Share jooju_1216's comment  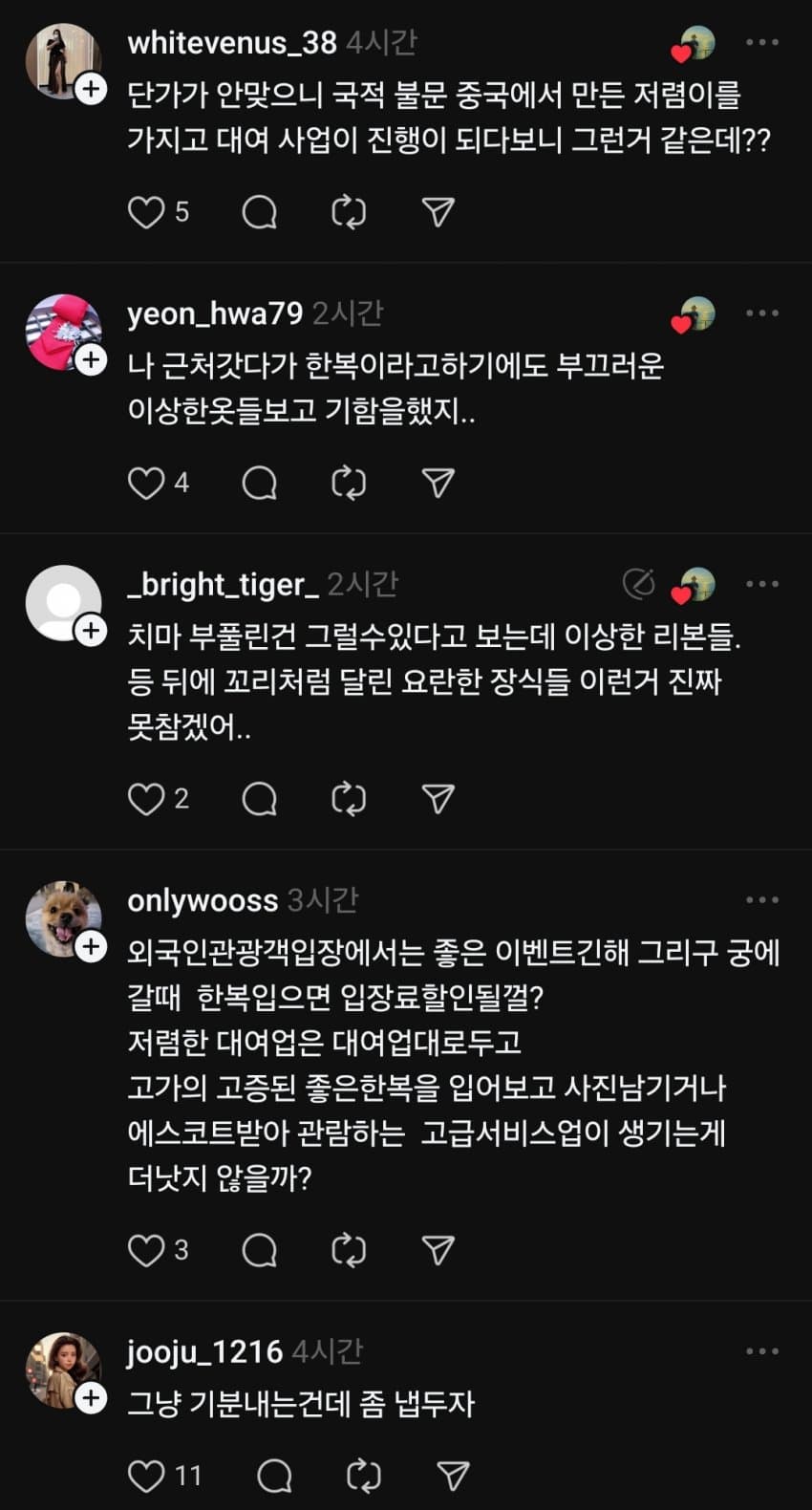tap(453, 1477)
